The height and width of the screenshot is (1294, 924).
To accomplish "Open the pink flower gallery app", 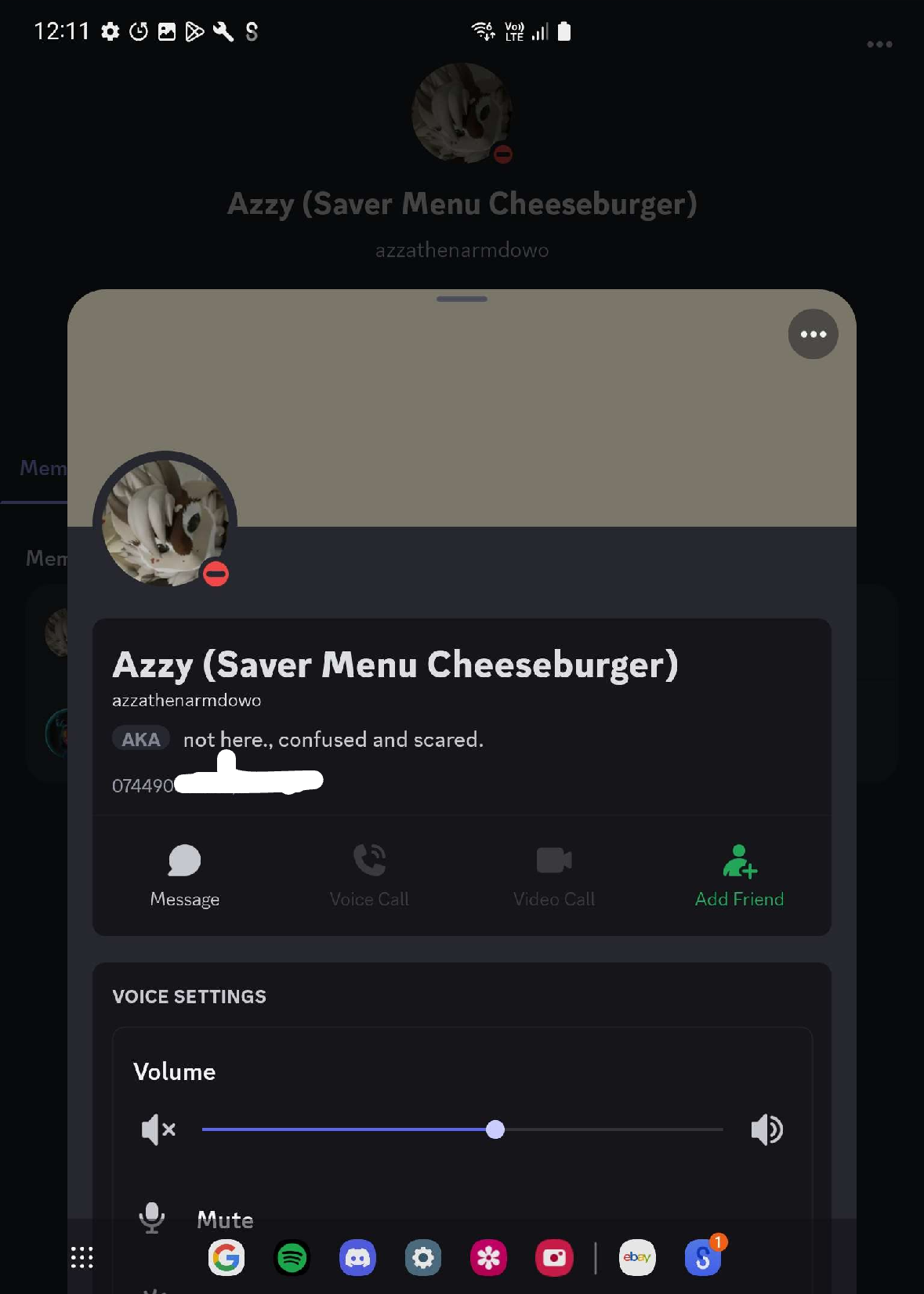I will click(x=488, y=1258).
